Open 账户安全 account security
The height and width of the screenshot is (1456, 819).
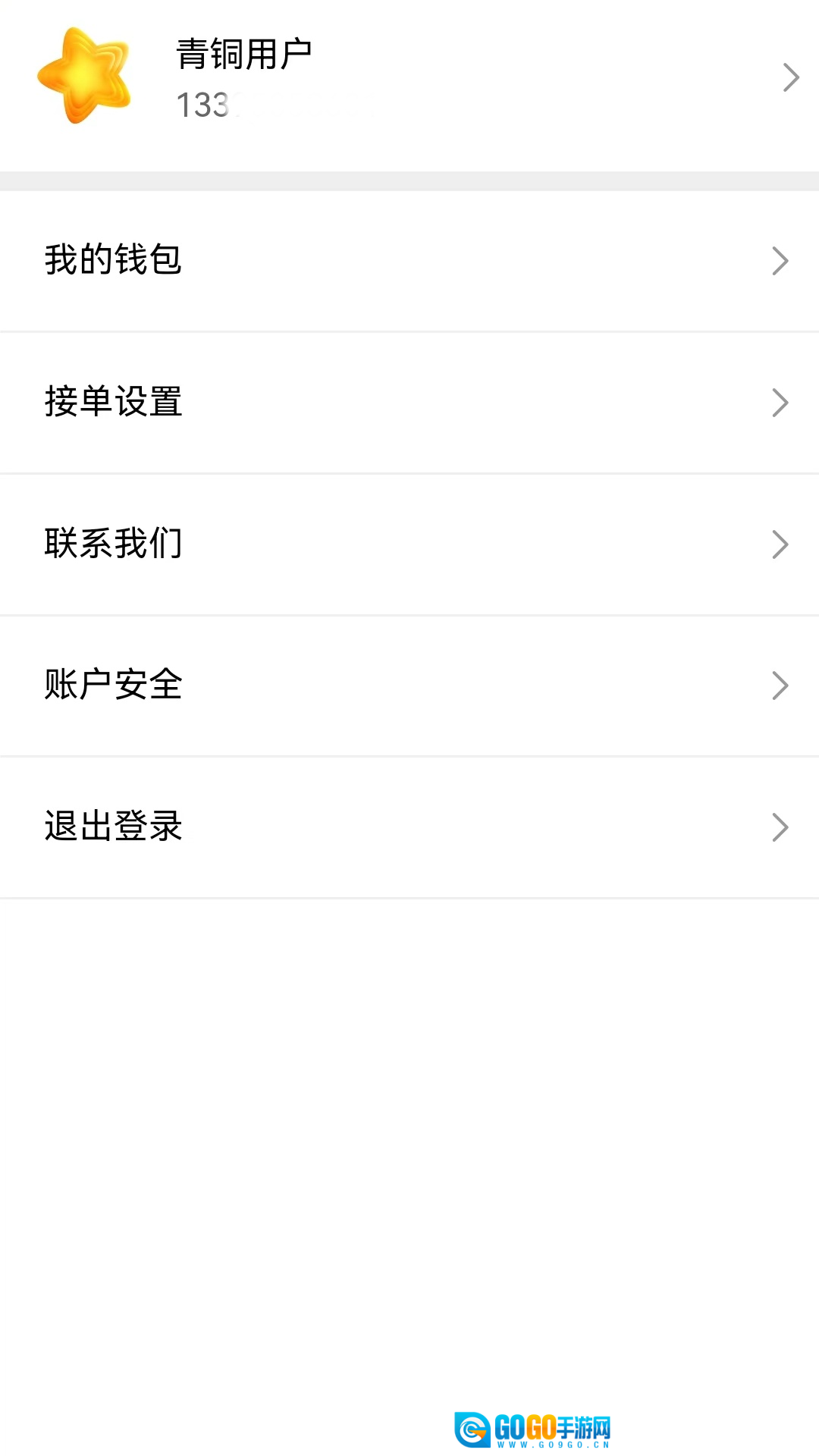[409, 685]
